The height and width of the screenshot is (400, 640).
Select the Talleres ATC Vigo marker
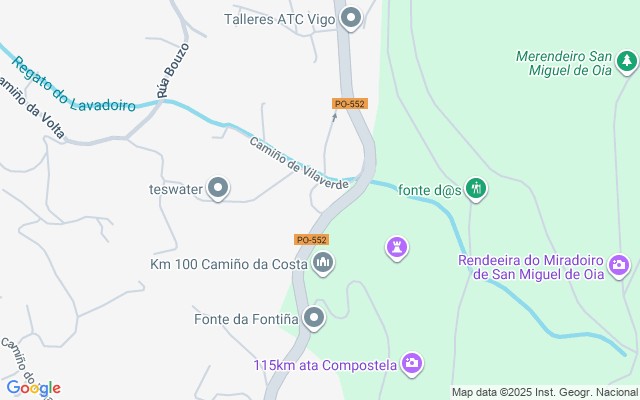[x=351, y=18]
